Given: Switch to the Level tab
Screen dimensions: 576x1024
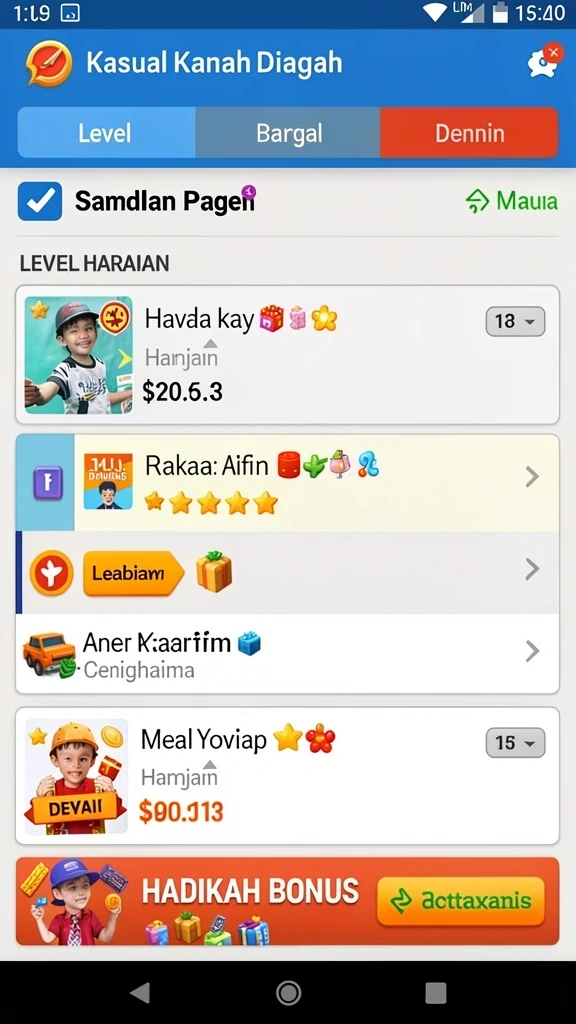Looking at the screenshot, I should pyautogui.click(x=106, y=133).
